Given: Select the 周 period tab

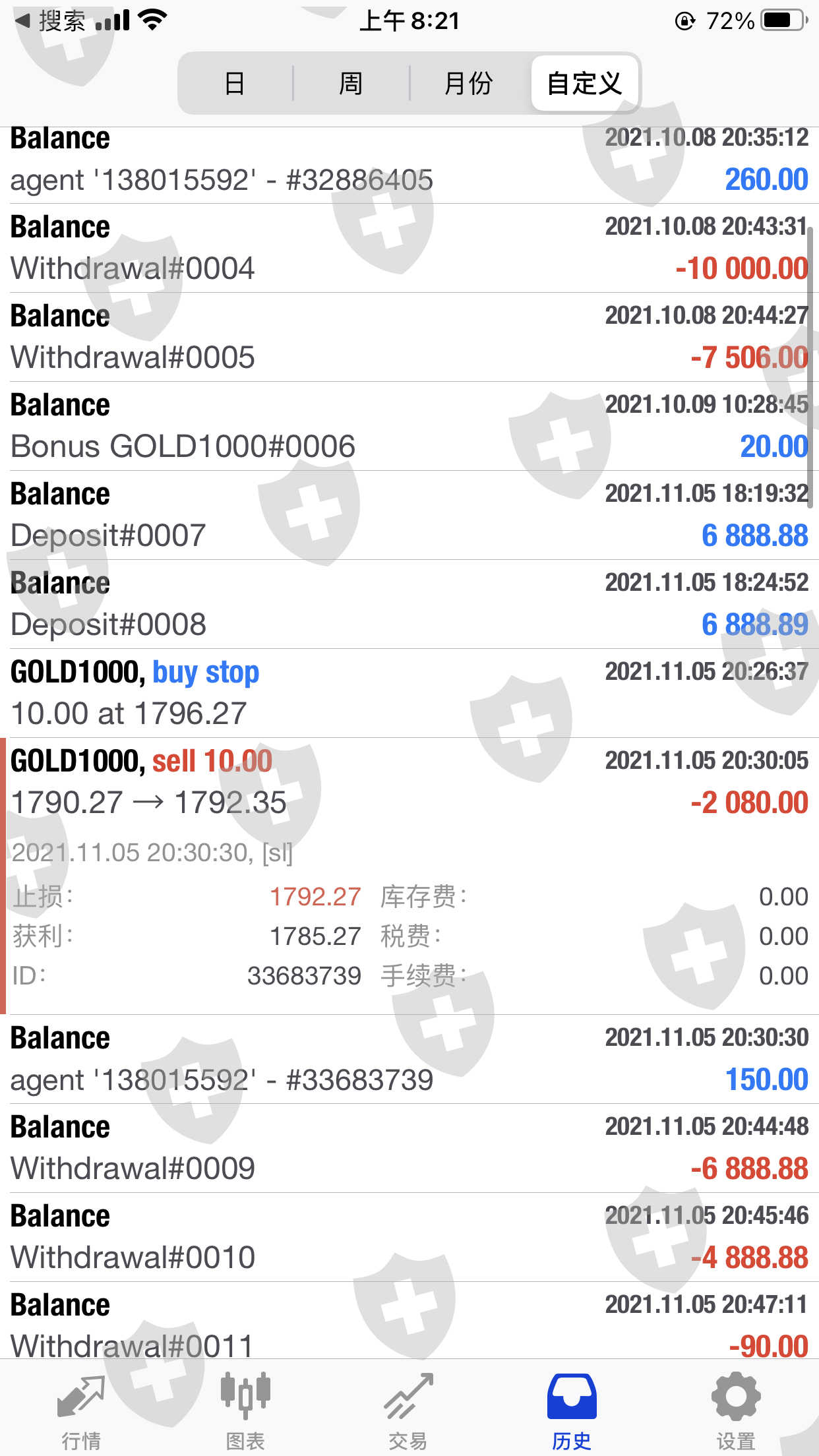Looking at the screenshot, I should (351, 83).
